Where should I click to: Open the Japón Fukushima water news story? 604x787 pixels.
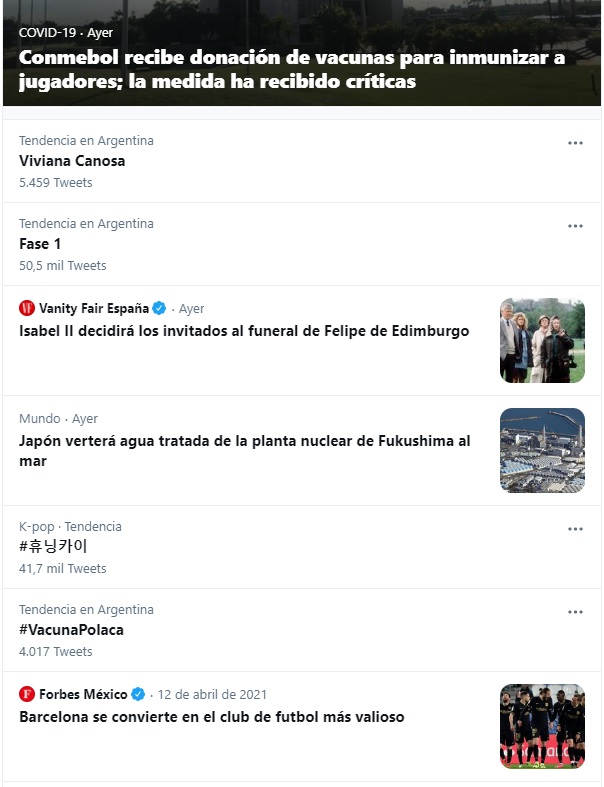[244, 450]
